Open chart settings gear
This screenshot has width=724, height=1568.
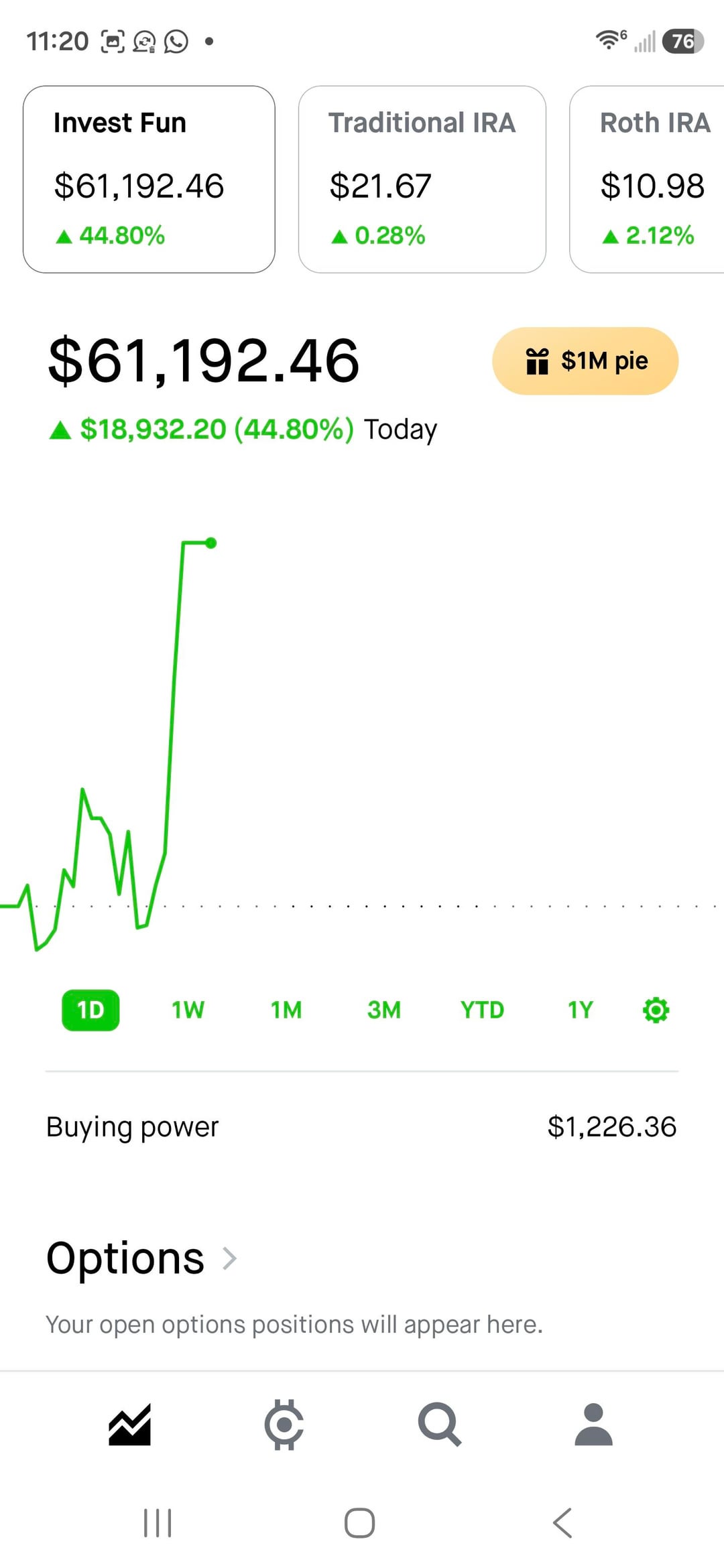(656, 1010)
